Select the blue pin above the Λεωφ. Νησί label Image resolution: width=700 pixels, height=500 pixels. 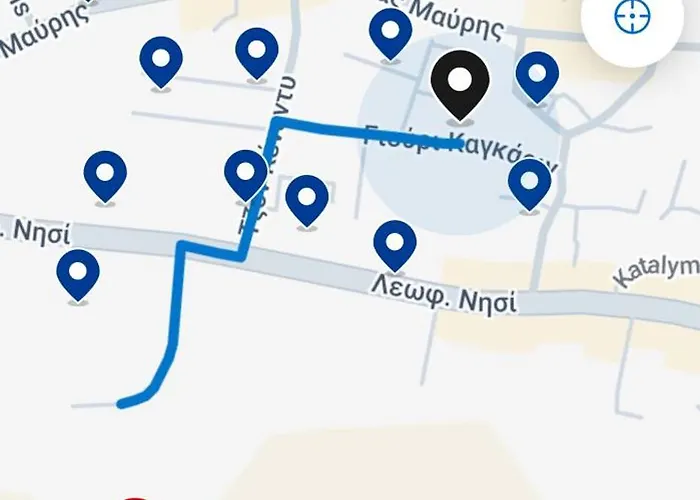point(395,245)
